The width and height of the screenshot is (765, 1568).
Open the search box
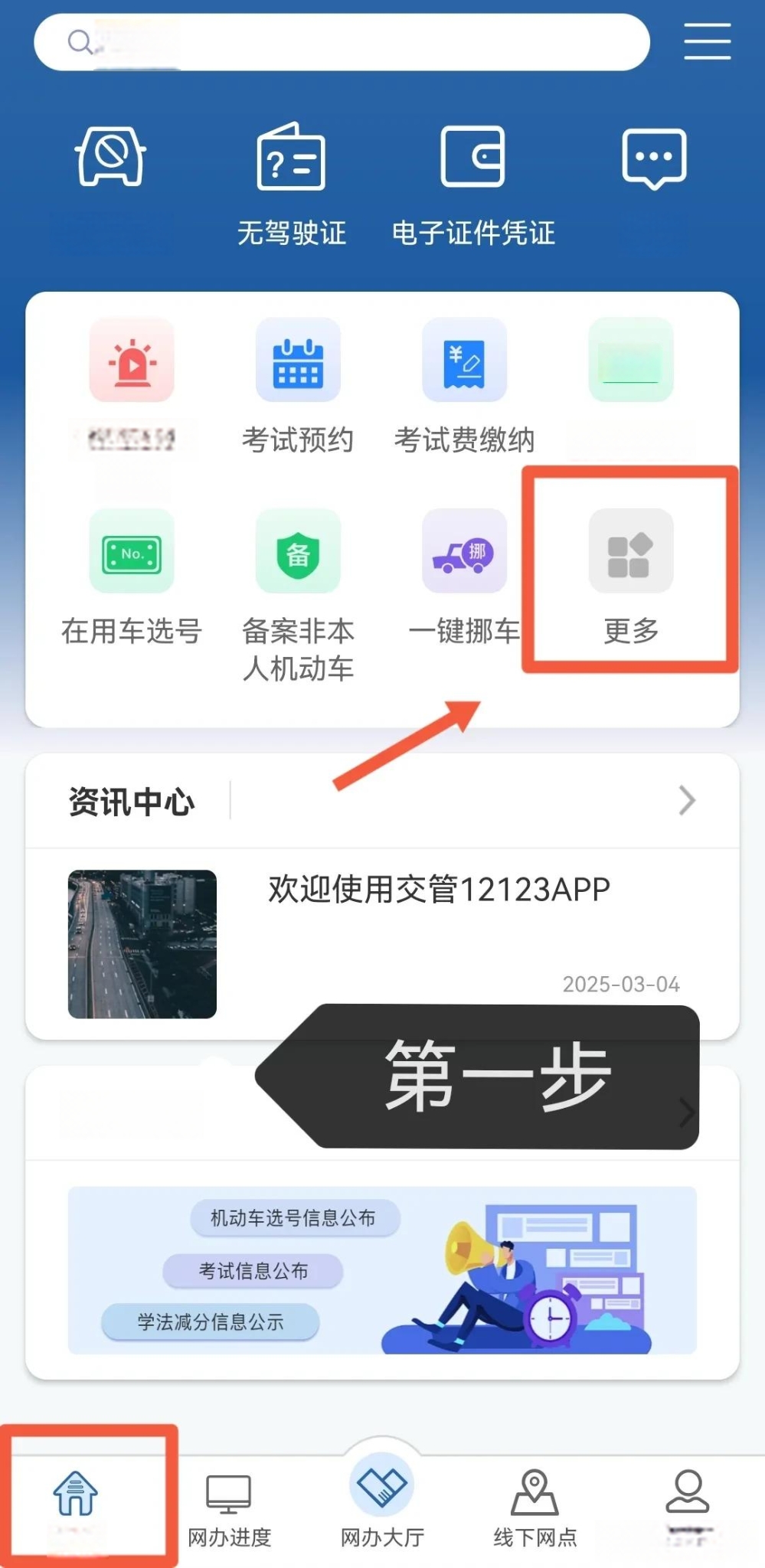342,42
